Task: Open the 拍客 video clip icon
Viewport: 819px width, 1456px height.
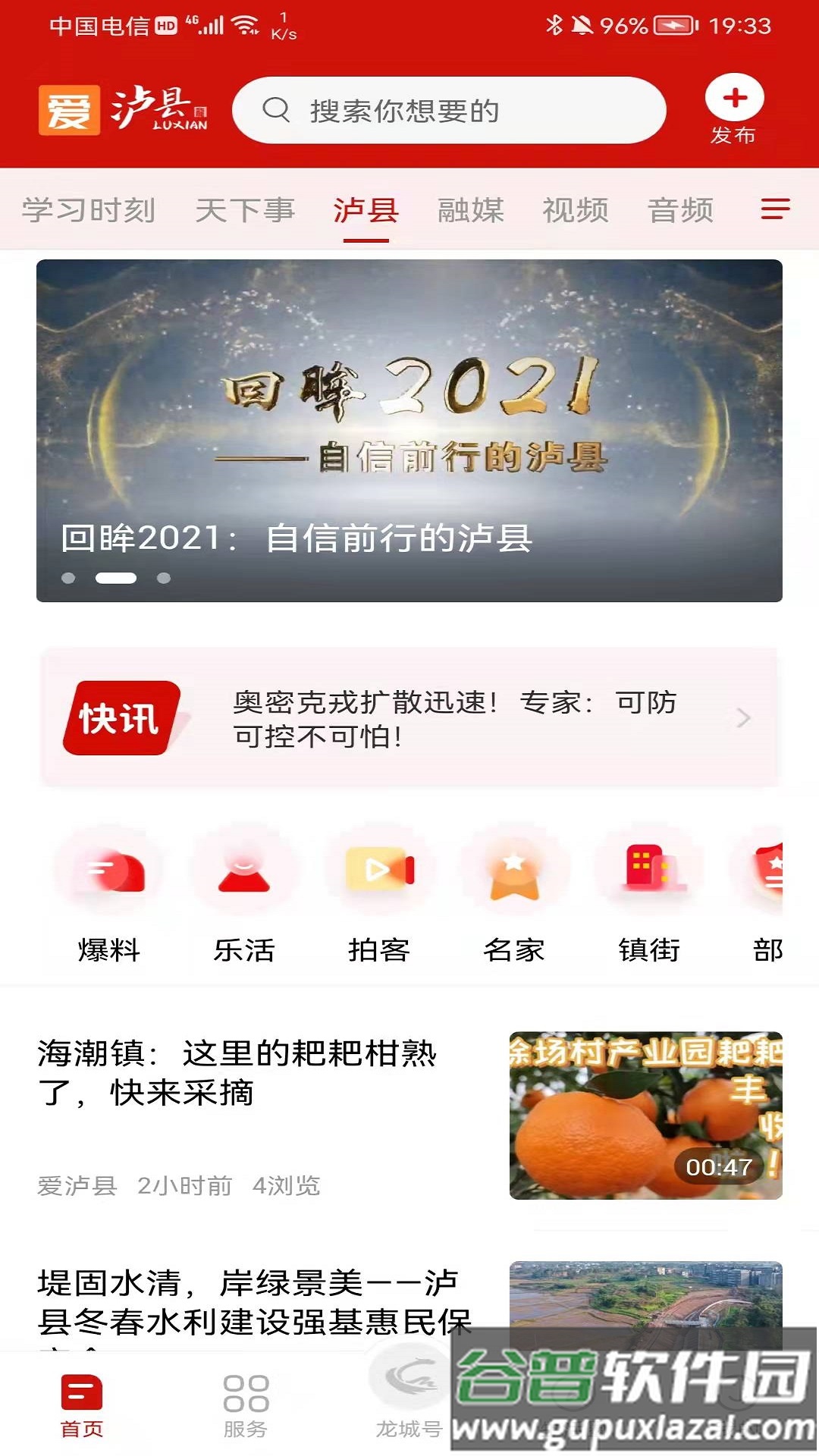Action: (379, 872)
